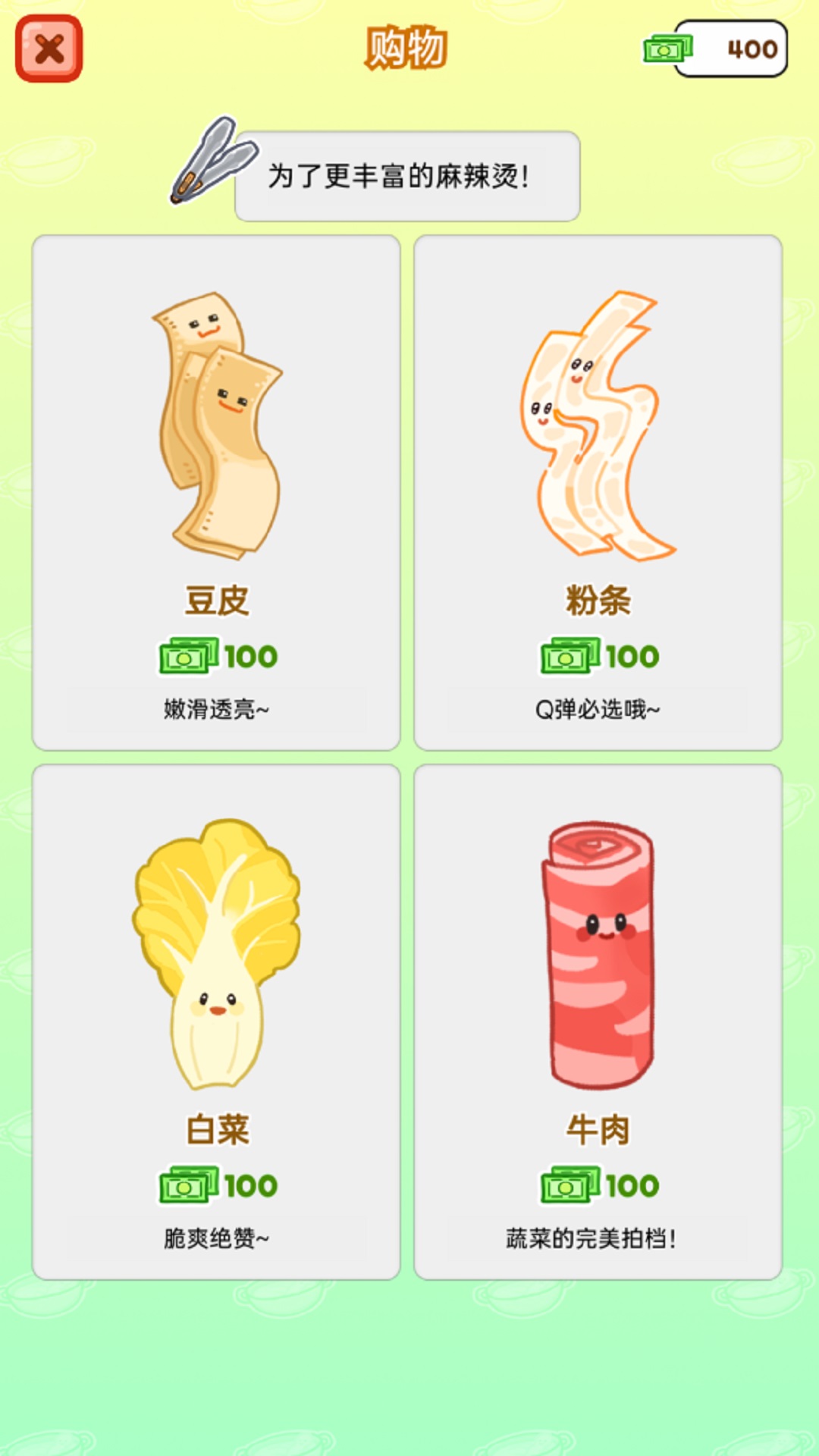Tap the 嫩滑透亮 description text
Screen dimensions: 819x1456
pyautogui.click(x=215, y=709)
